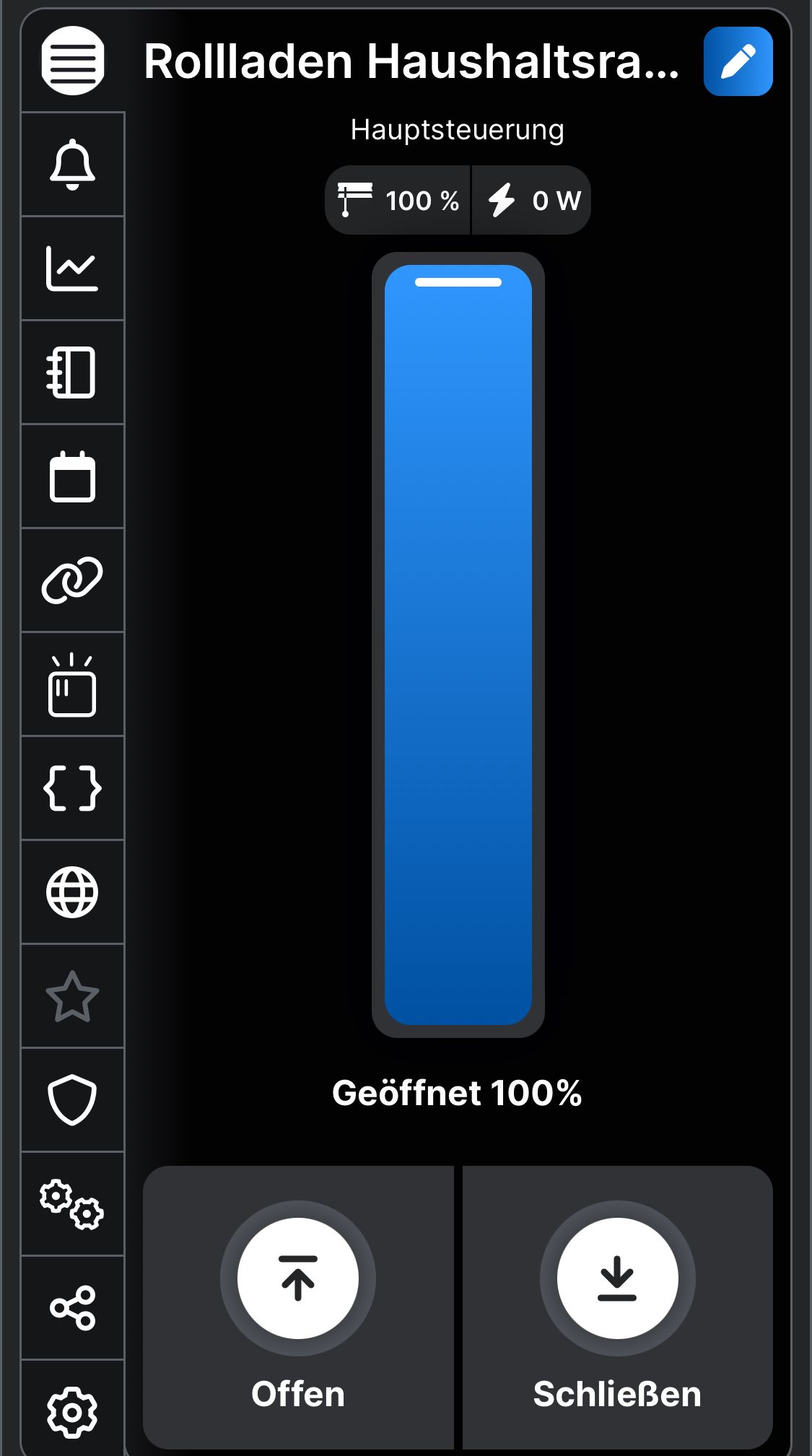Open the braces scripts section
Screen dimensions: 812x1456
point(72,788)
